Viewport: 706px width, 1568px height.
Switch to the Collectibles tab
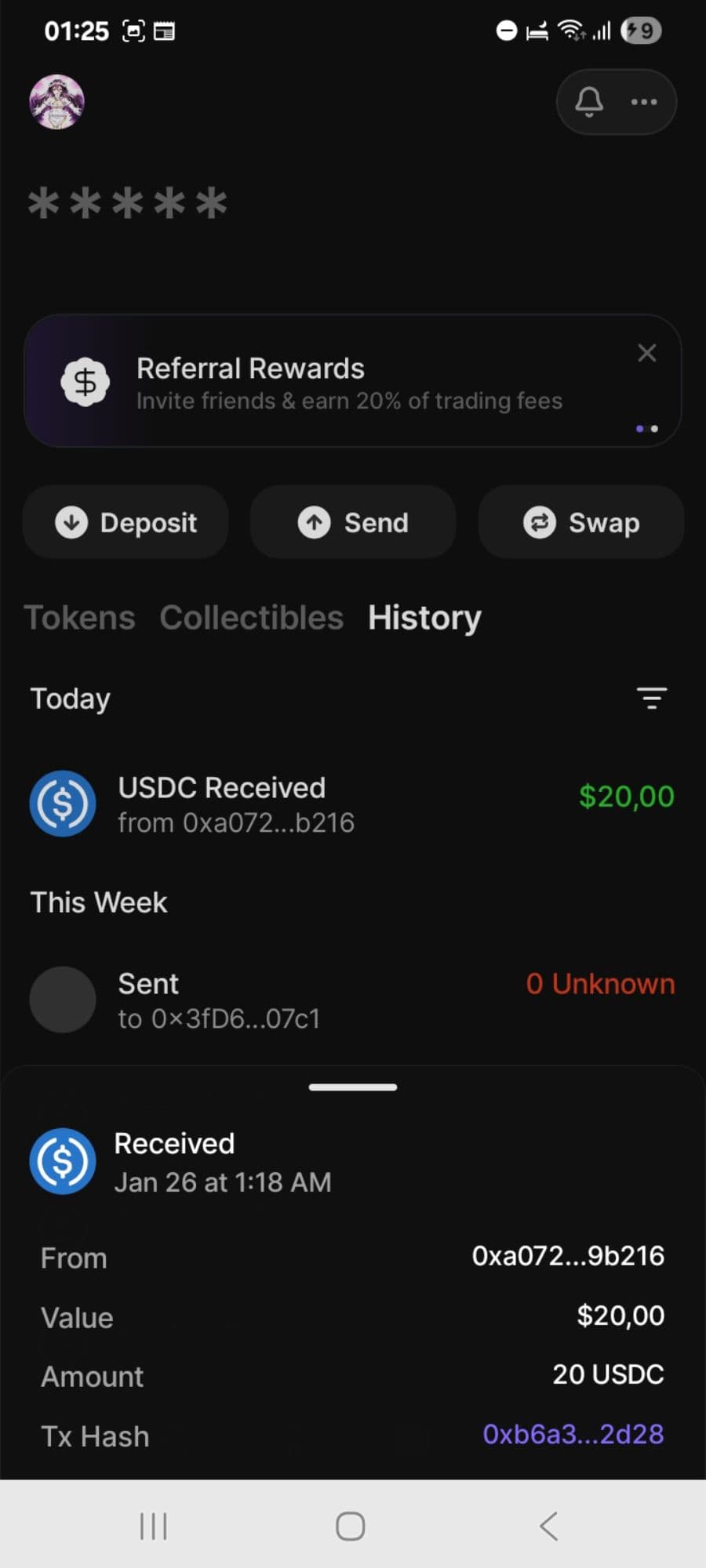(252, 618)
